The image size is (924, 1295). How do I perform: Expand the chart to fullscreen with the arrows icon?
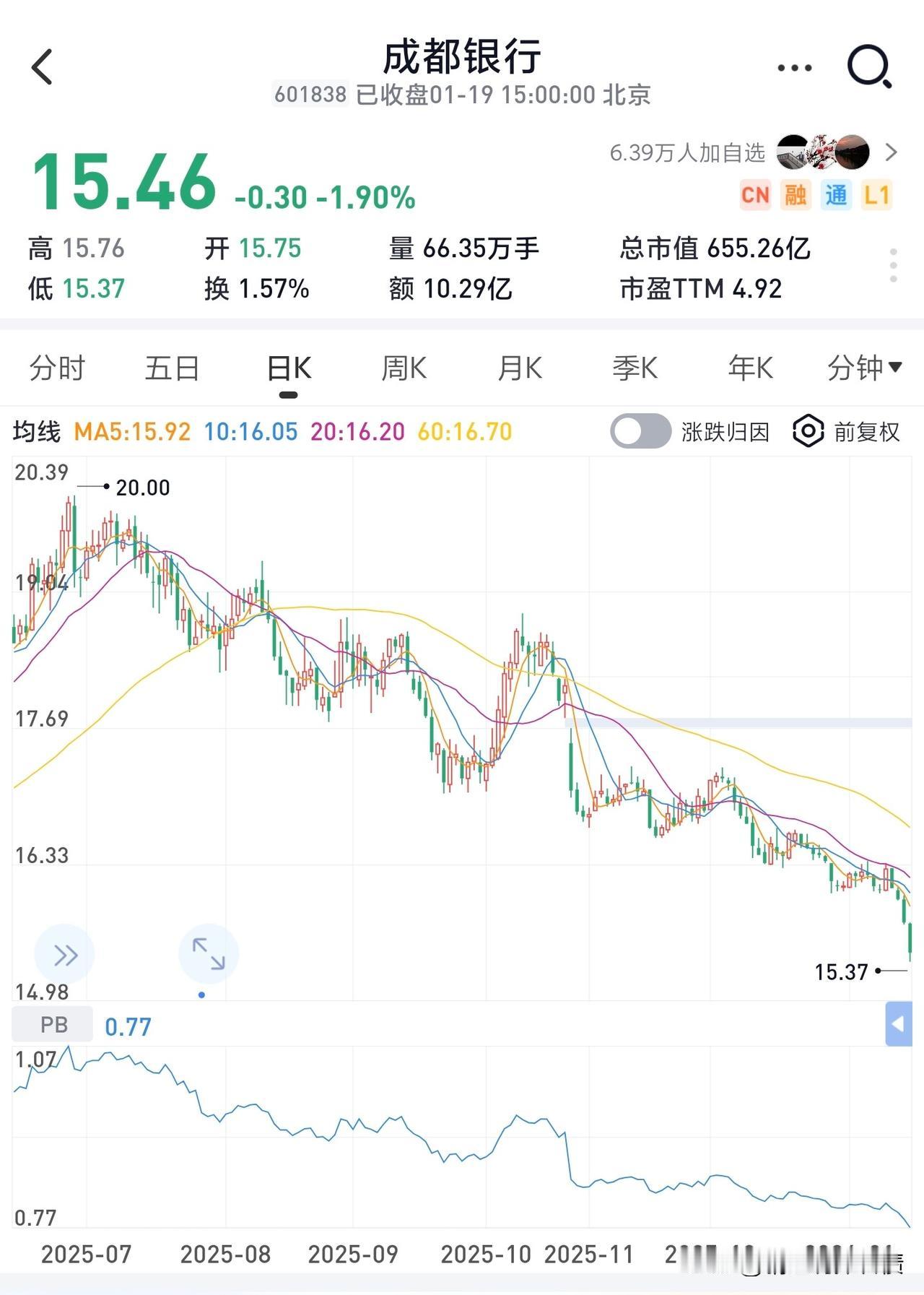[x=208, y=953]
